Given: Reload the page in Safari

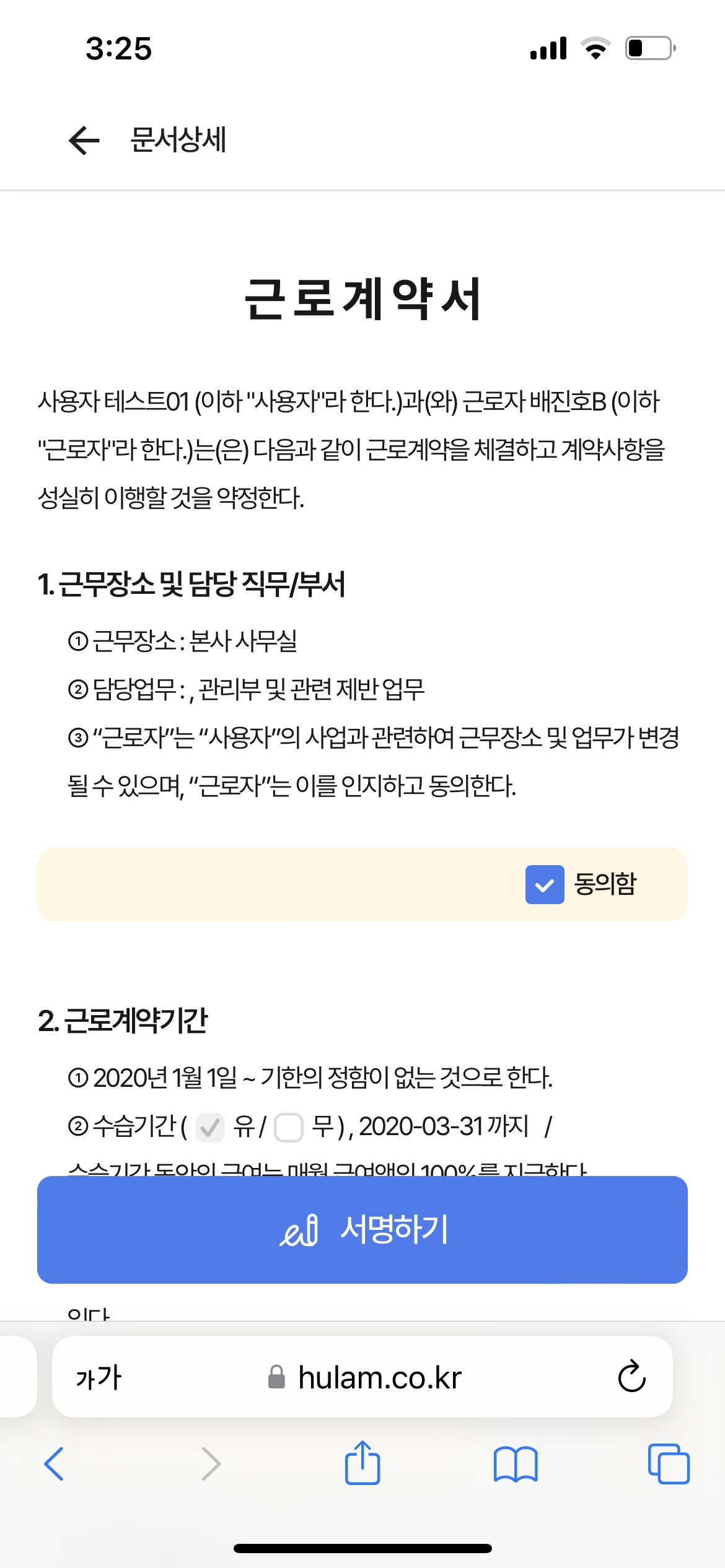Looking at the screenshot, I should pos(631,1377).
